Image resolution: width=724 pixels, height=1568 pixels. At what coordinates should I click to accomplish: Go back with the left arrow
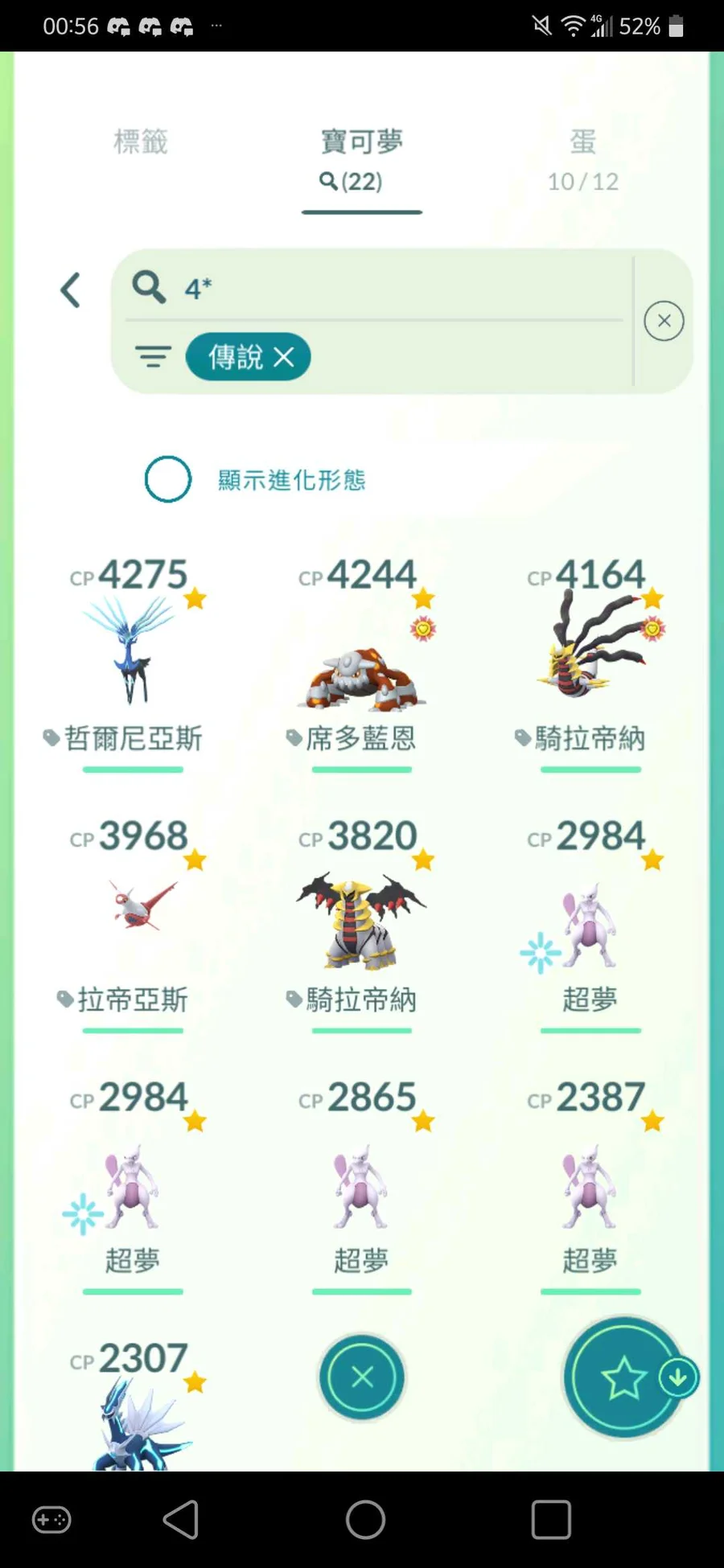(x=71, y=290)
